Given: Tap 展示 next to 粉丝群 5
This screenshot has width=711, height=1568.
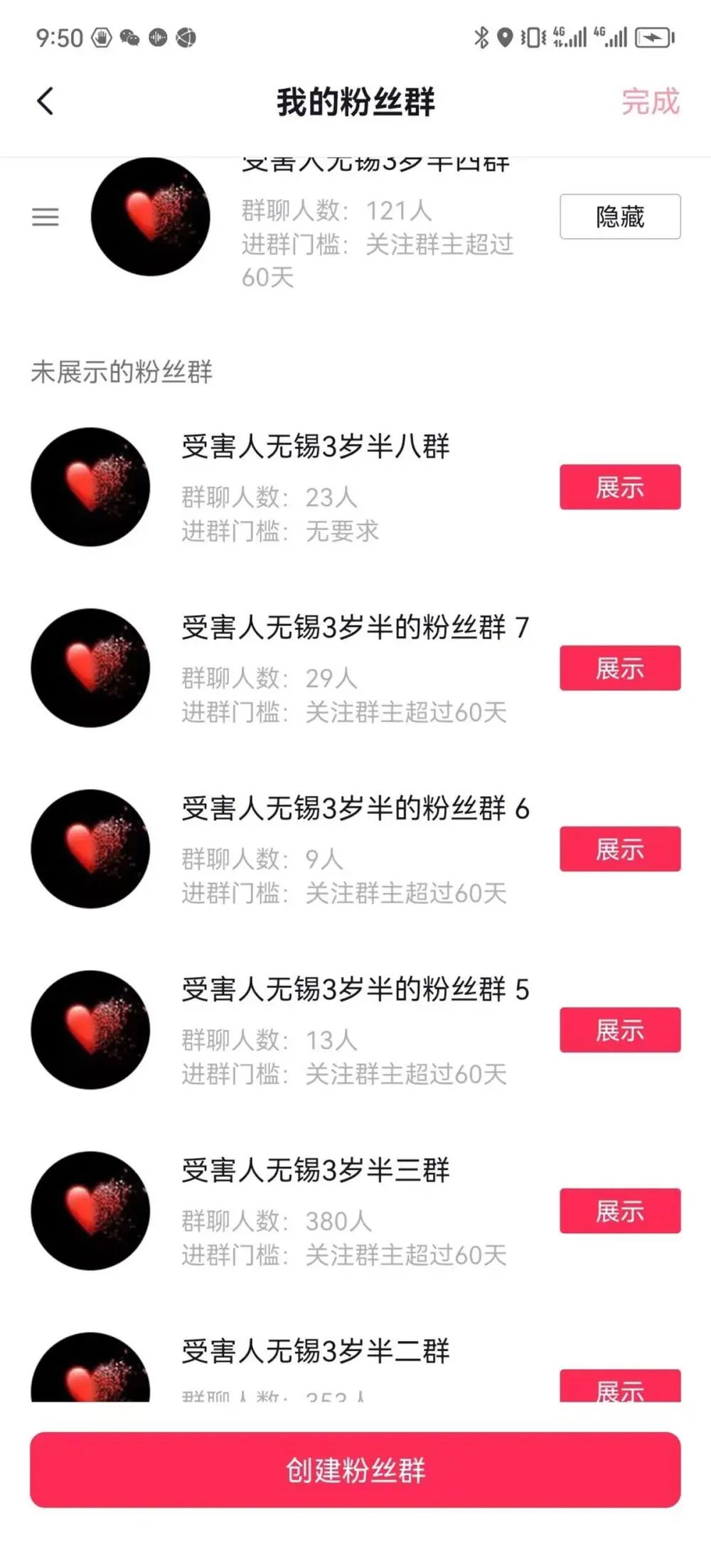Looking at the screenshot, I should pos(620,1031).
